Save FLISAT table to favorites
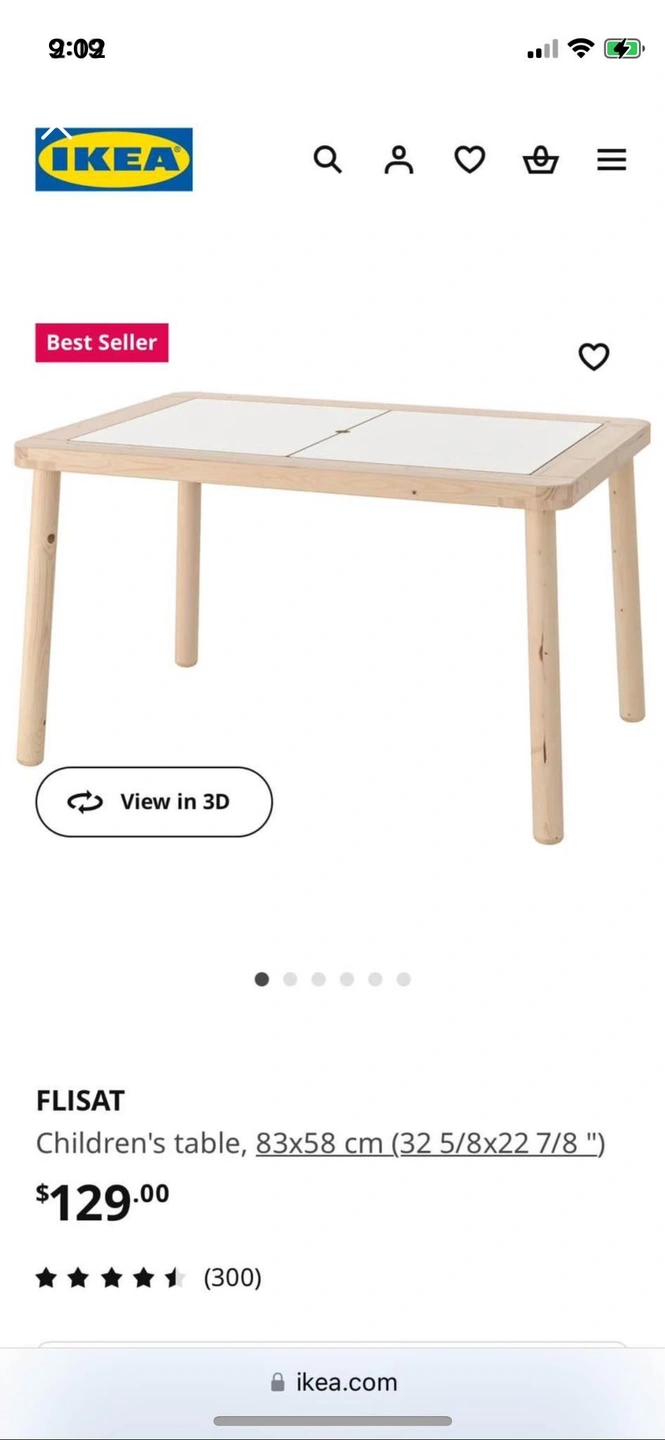 pos(594,356)
